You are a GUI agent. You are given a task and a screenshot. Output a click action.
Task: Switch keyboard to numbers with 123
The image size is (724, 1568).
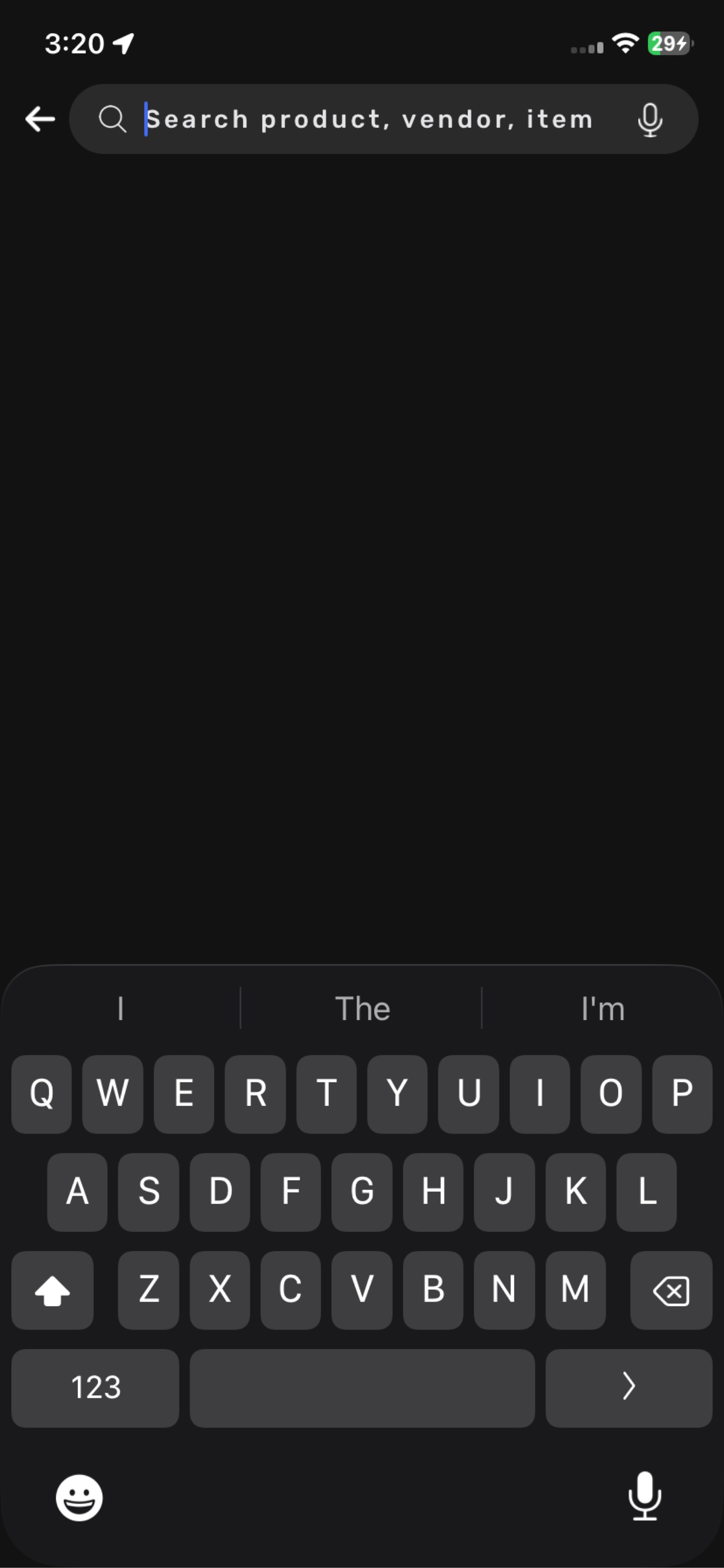tap(95, 1388)
